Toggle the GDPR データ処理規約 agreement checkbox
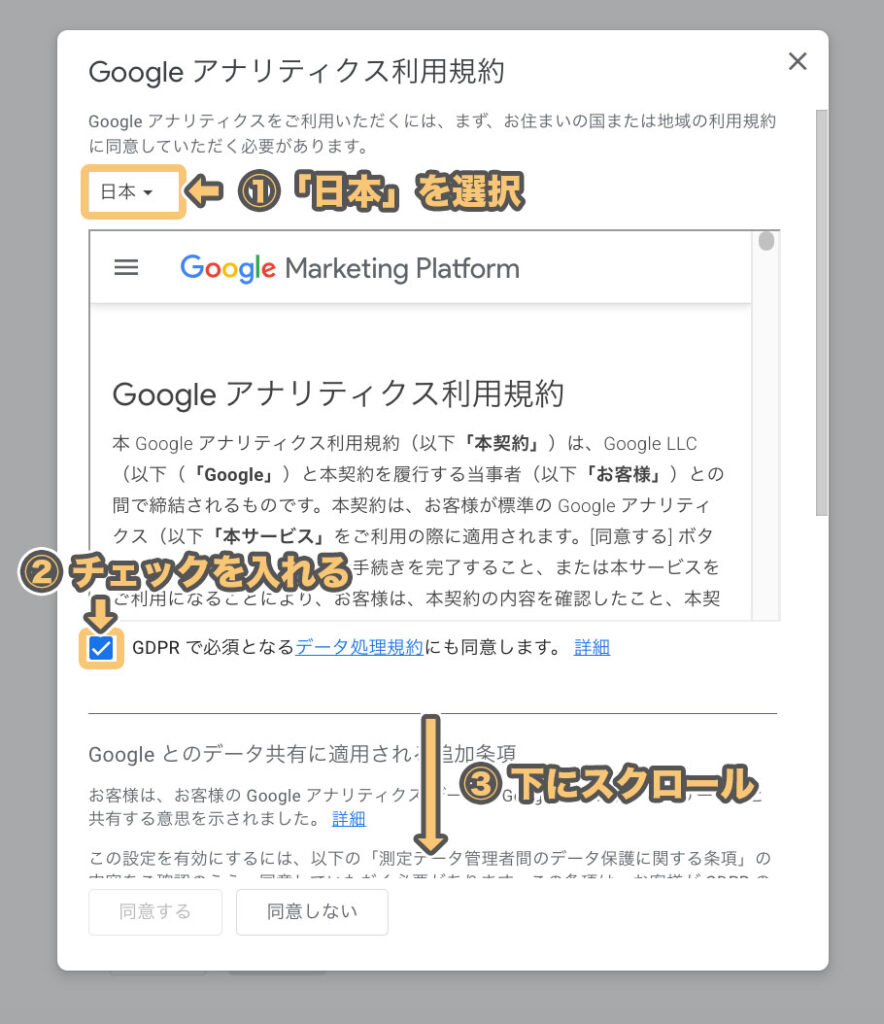Image resolution: width=884 pixels, height=1024 pixels. (x=101, y=648)
